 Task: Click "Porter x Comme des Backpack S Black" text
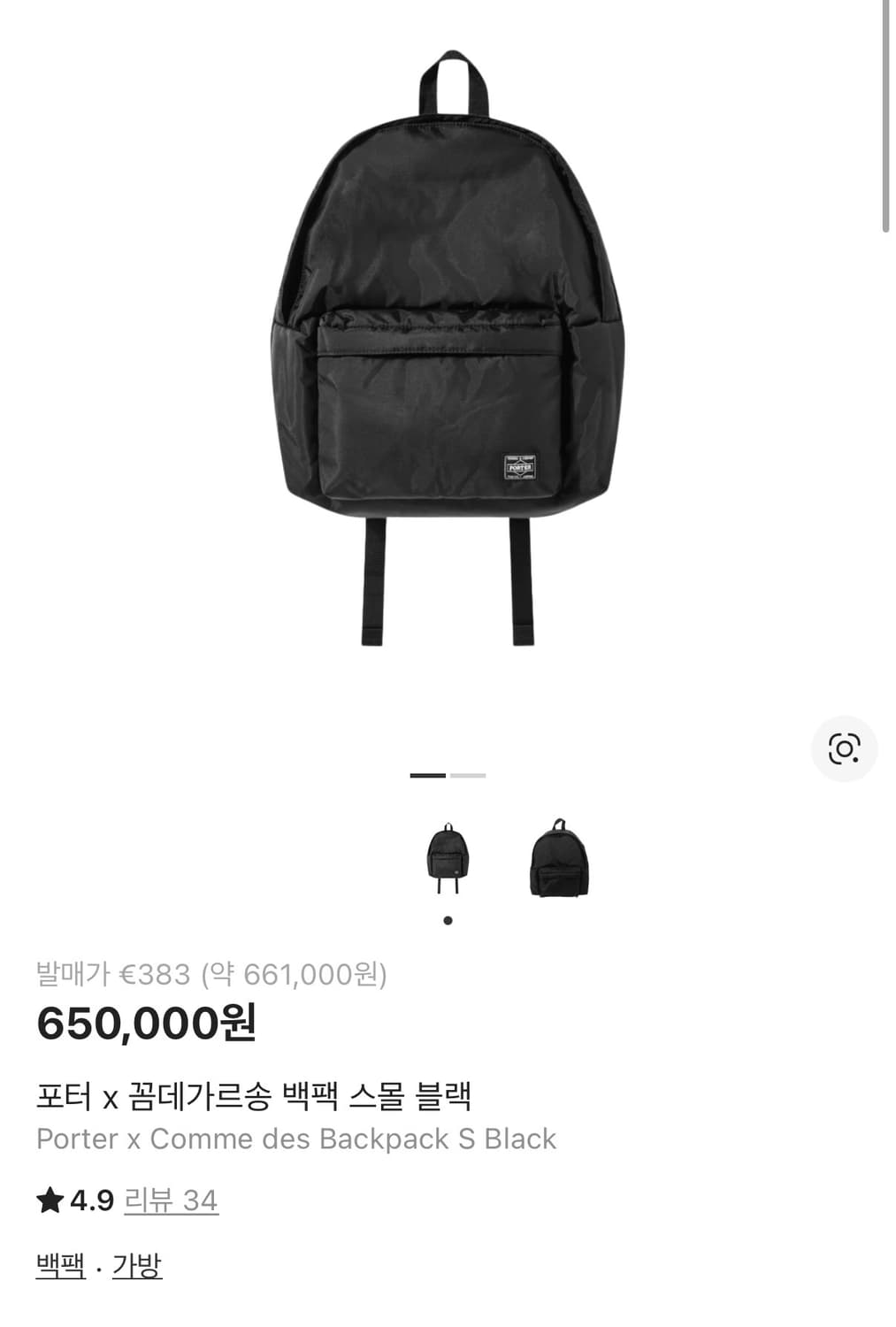point(295,1139)
